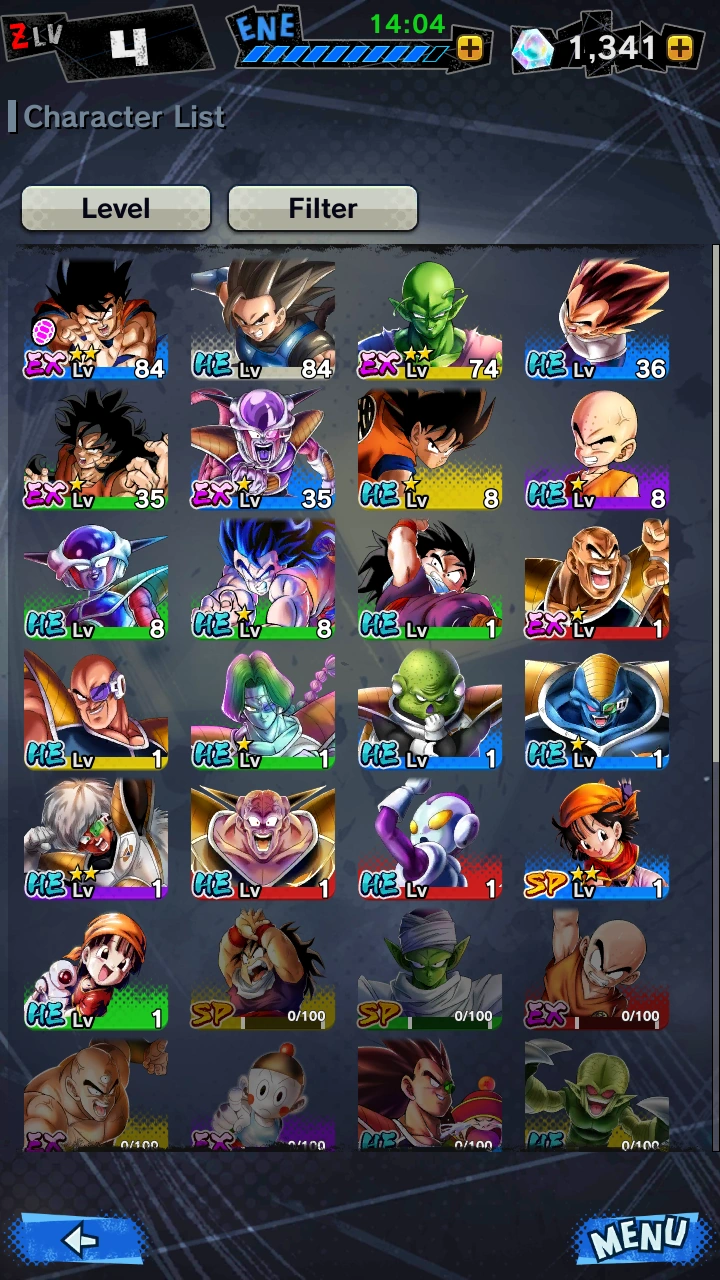Screen dimensions: 720x1280
Task: Open the Filter options
Action: coord(322,208)
